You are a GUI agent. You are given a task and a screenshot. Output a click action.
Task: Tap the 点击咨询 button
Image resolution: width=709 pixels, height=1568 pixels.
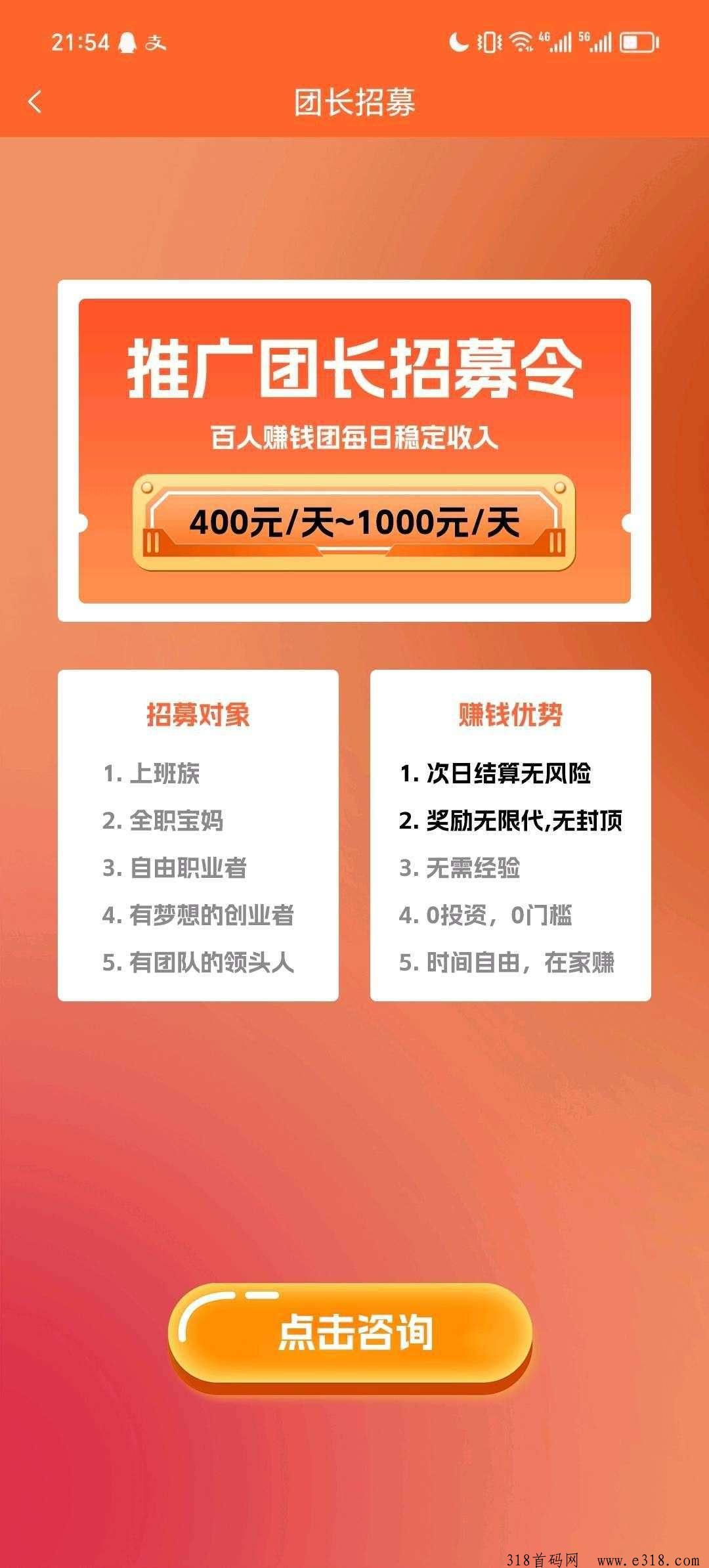tap(353, 1334)
